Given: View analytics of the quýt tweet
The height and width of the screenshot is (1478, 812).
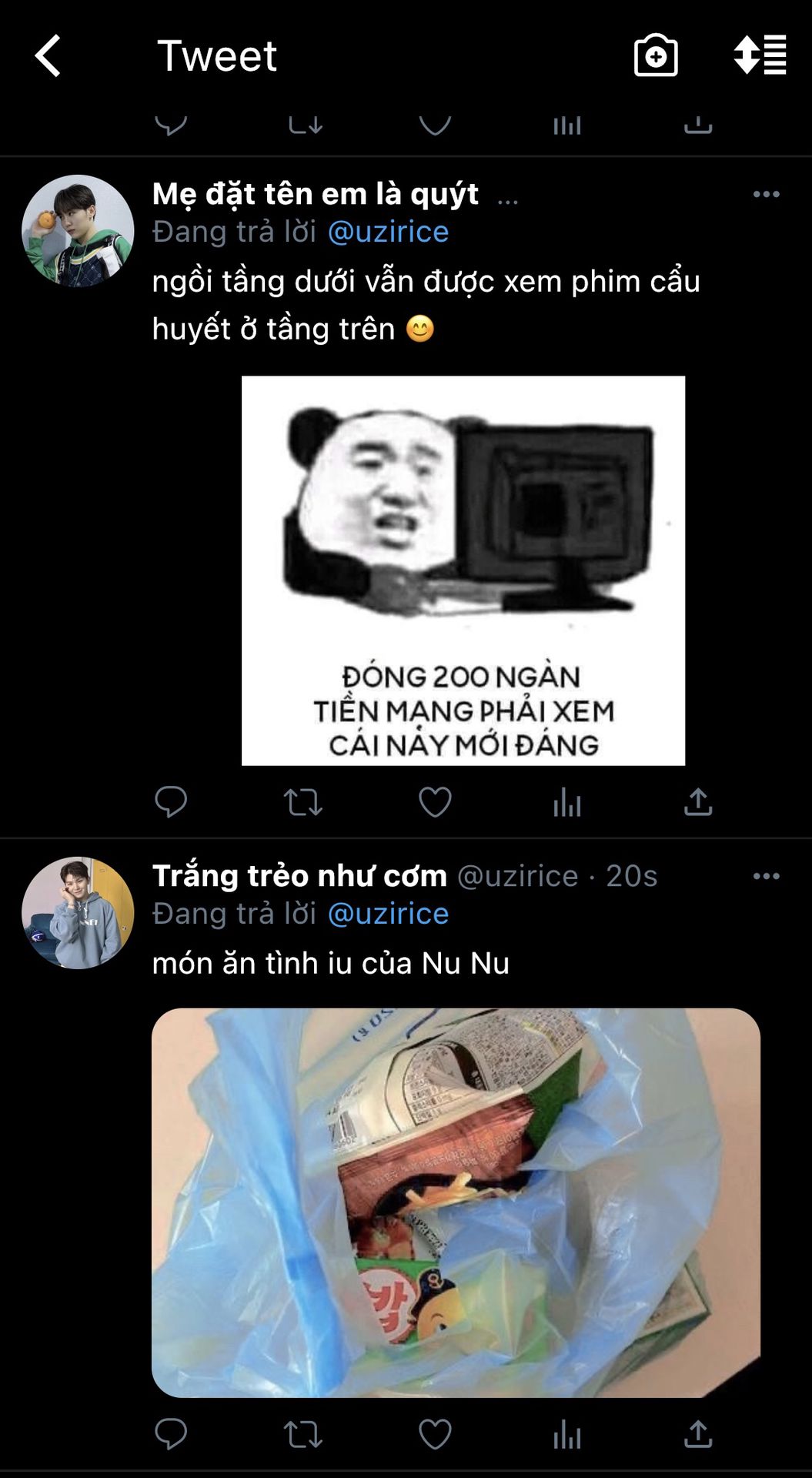Looking at the screenshot, I should click(x=566, y=802).
